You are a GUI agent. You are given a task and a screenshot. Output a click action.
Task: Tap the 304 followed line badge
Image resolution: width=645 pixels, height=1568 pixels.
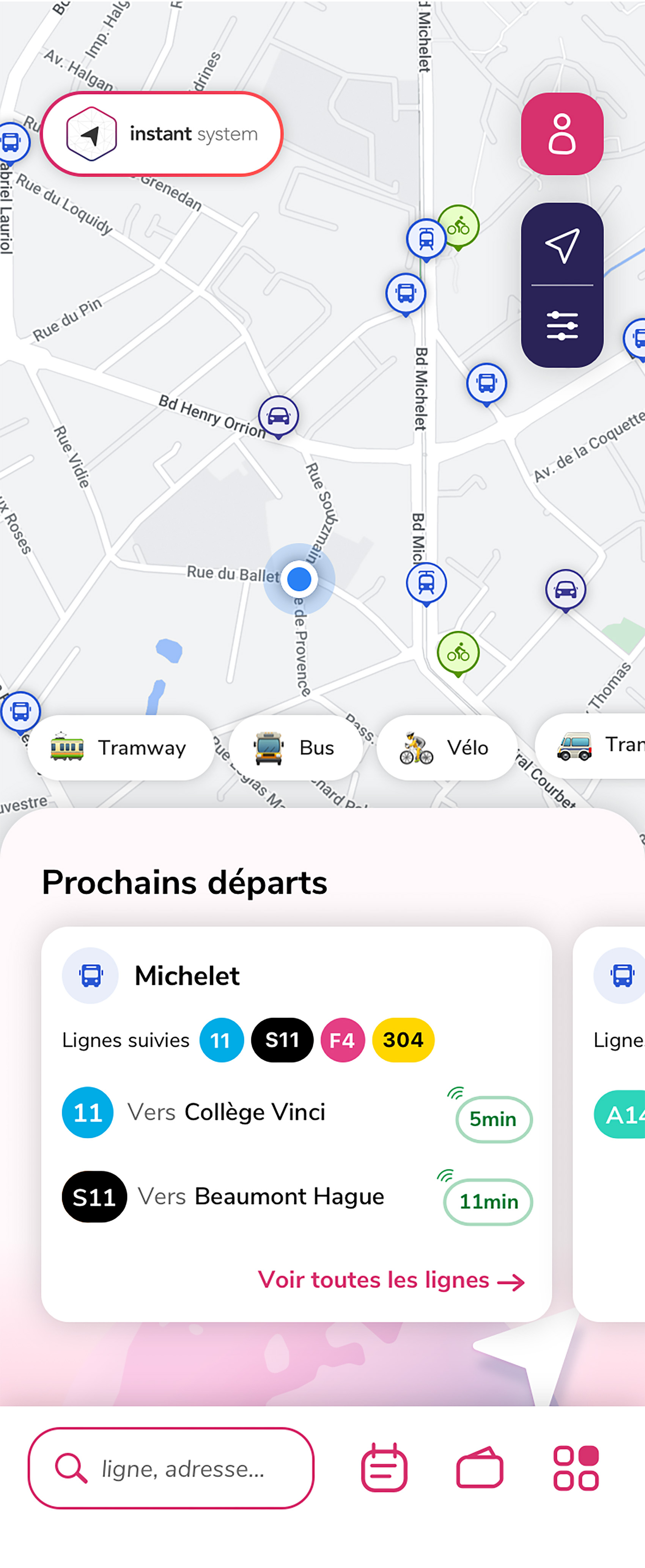click(x=403, y=1040)
